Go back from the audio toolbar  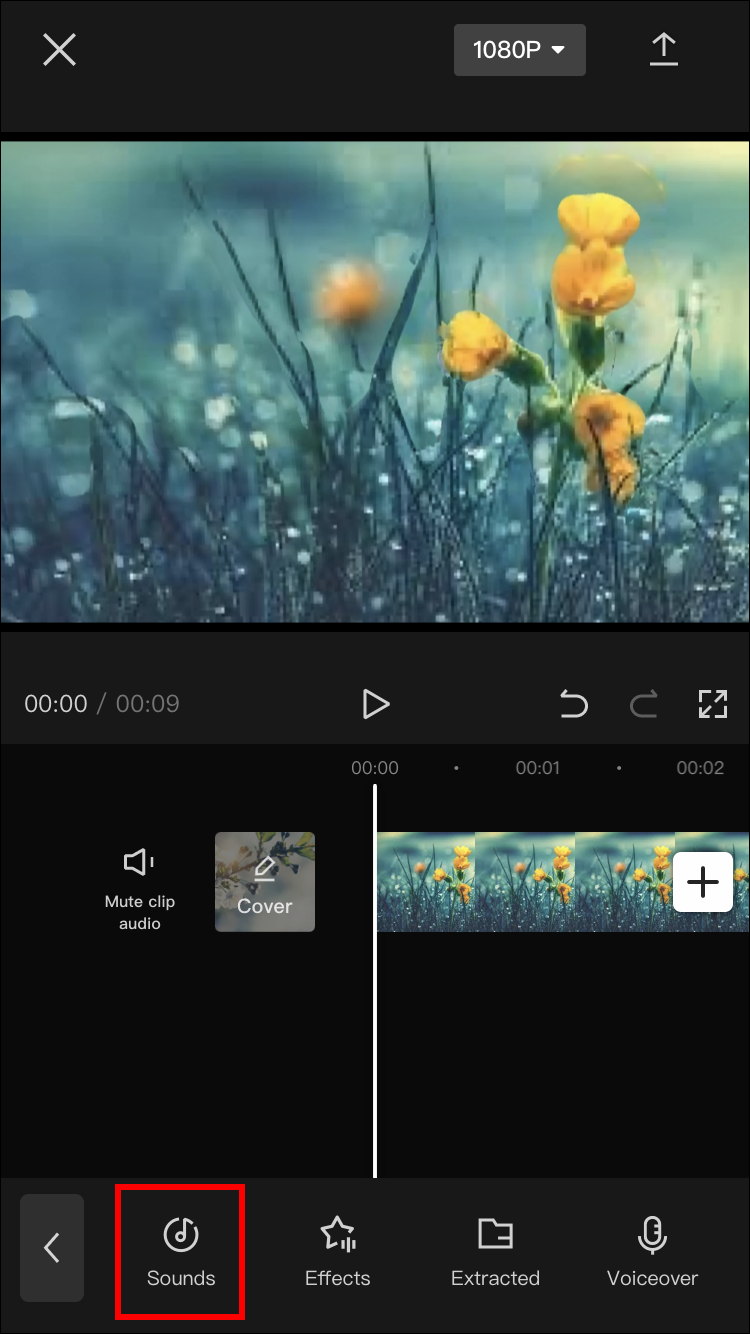52,1247
